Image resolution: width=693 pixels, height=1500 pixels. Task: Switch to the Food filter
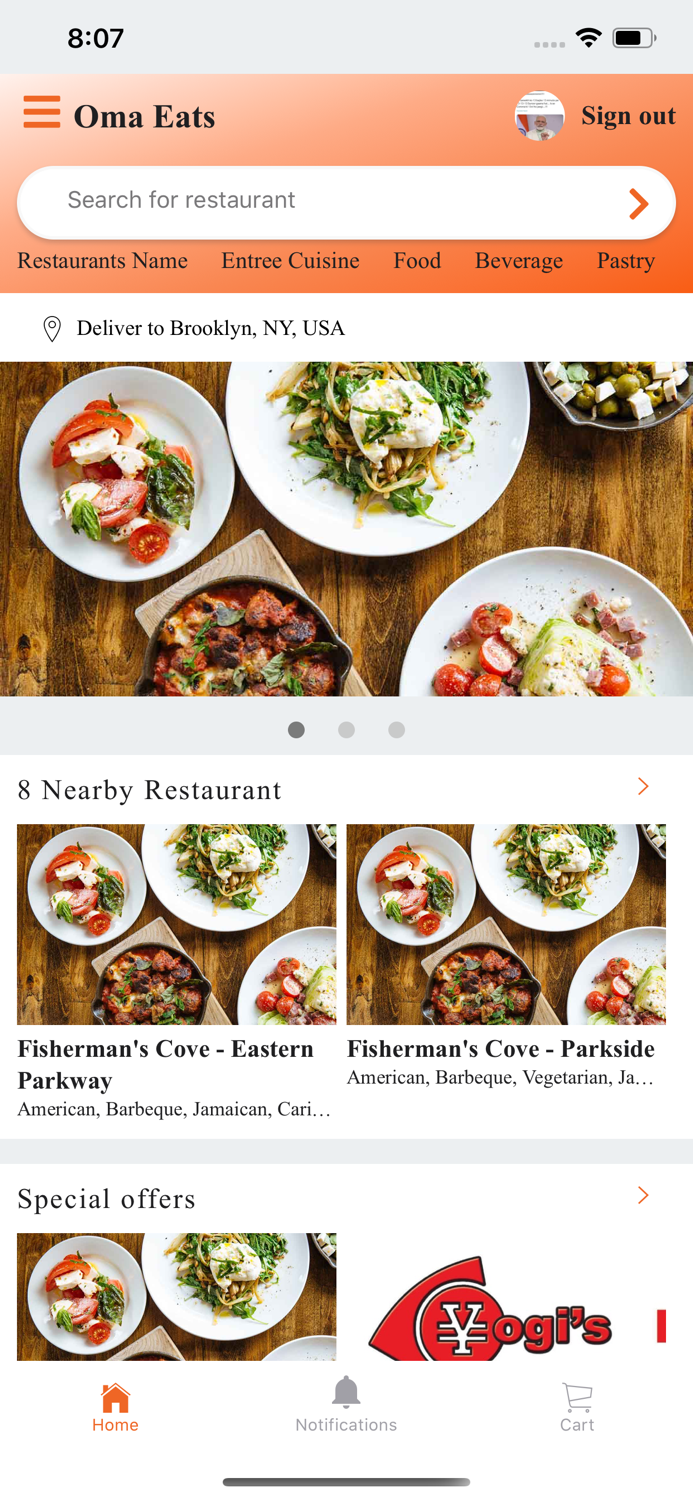pyautogui.click(x=417, y=261)
